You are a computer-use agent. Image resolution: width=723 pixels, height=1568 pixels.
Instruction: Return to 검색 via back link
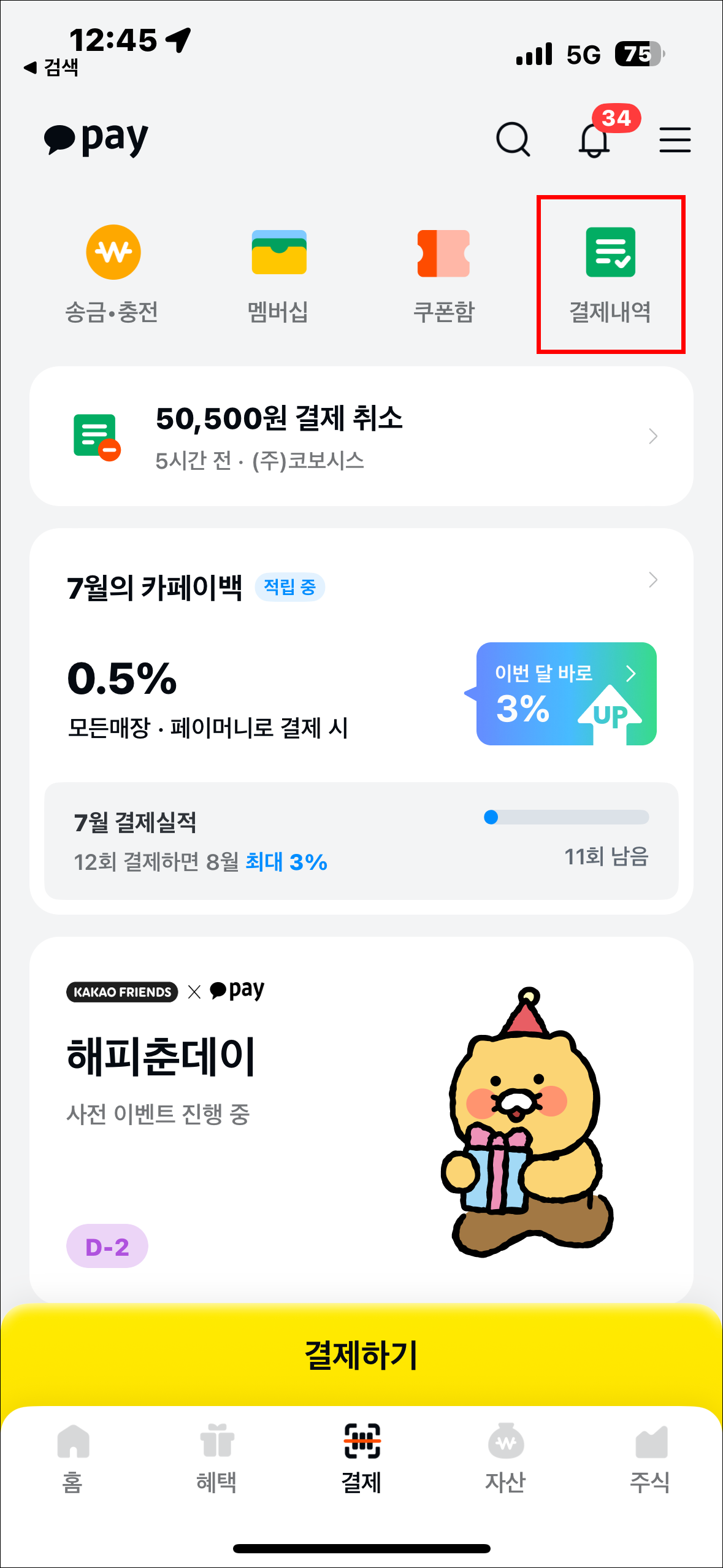pyautogui.click(x=52, y=67)
